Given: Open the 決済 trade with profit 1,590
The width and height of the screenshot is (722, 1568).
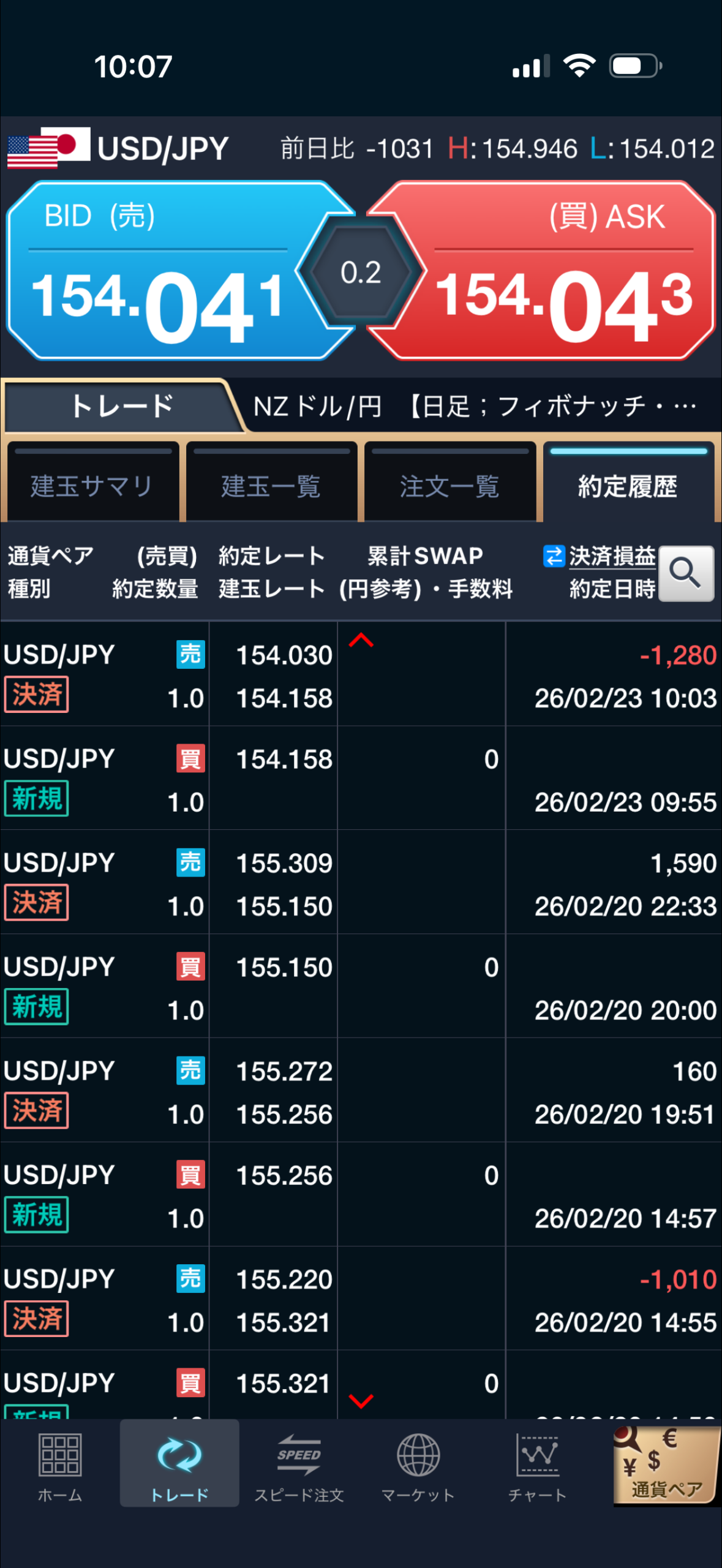Looking at the screenshot, I should pyautogui.click(x=360, y=883).
